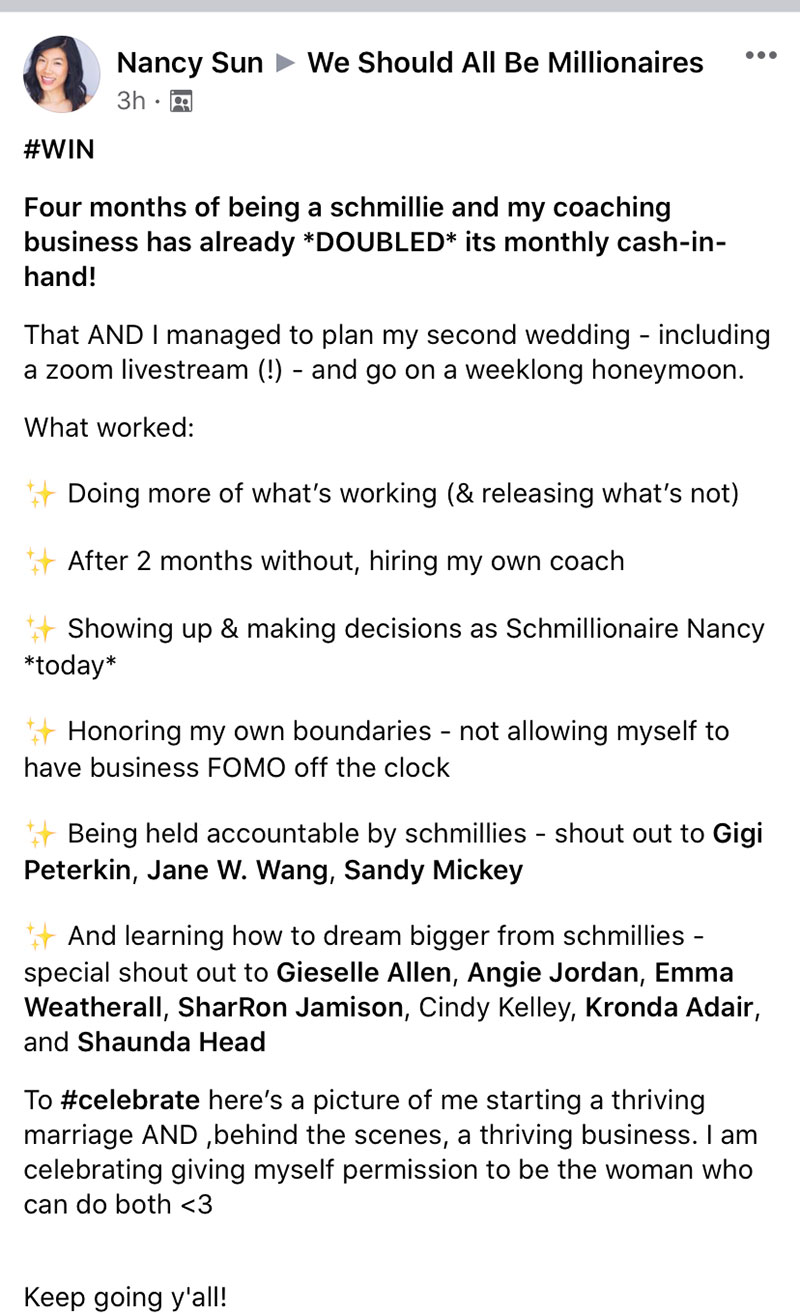Open Kronda Adair's tagged profile
Screen dimensions: 800x1314
668,1006
